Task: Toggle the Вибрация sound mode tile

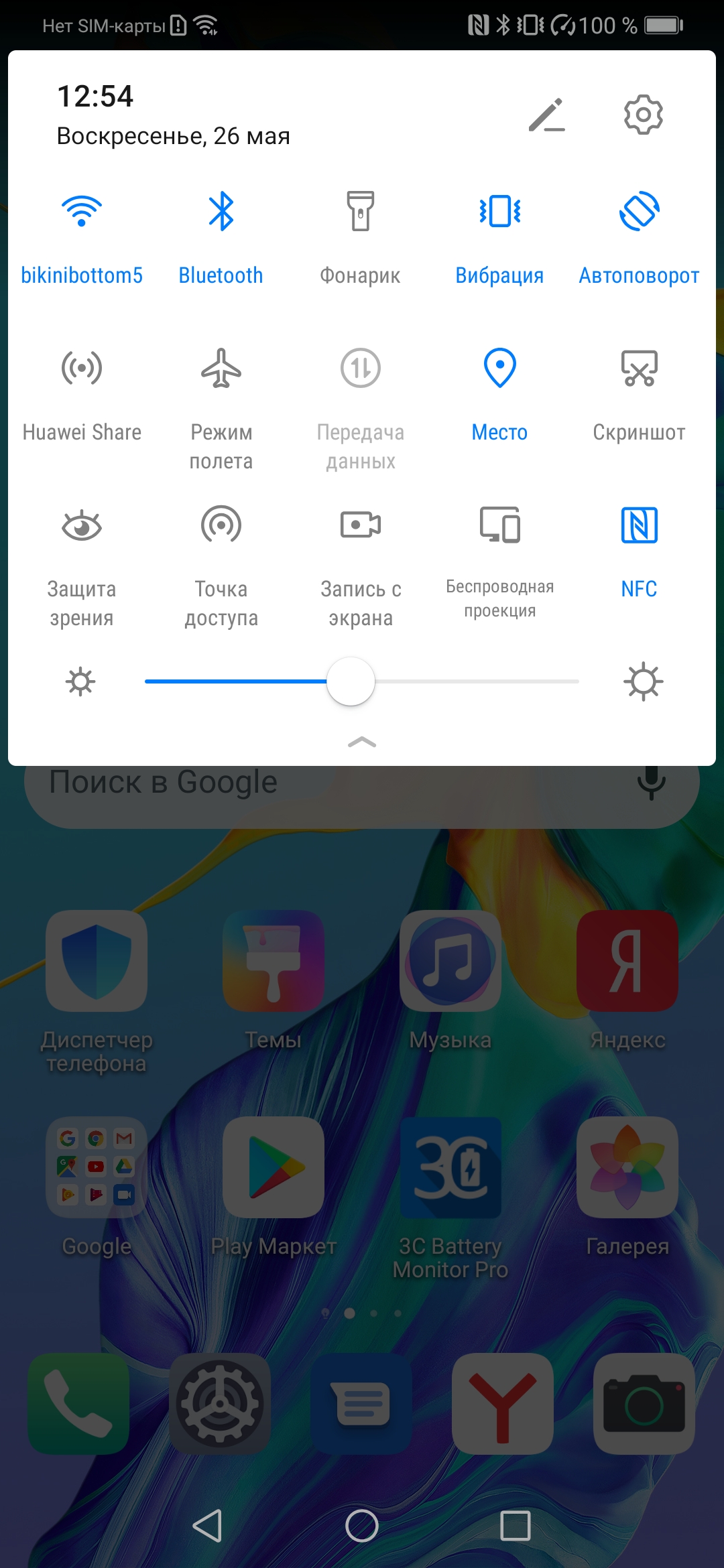Action: coord(500,212)
